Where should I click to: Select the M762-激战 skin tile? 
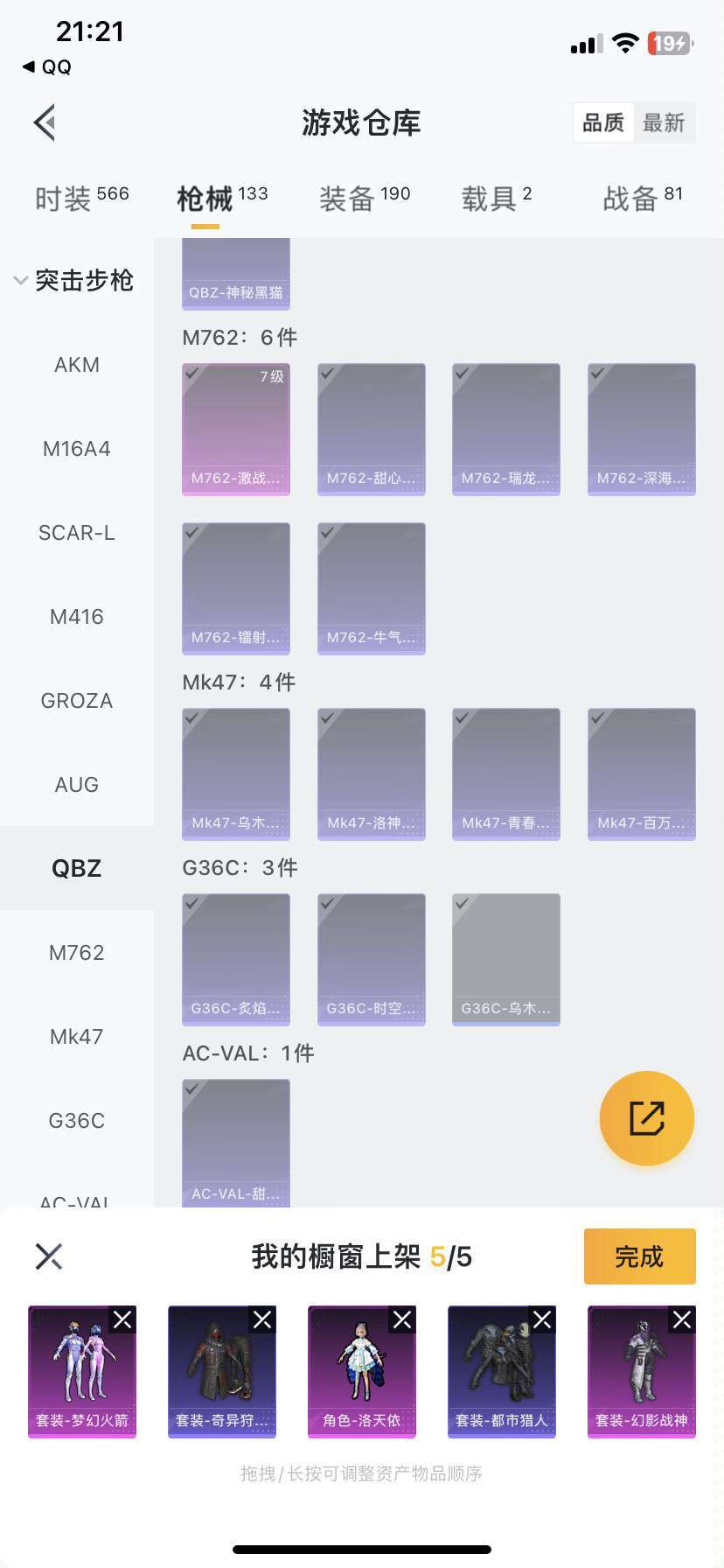236,430
